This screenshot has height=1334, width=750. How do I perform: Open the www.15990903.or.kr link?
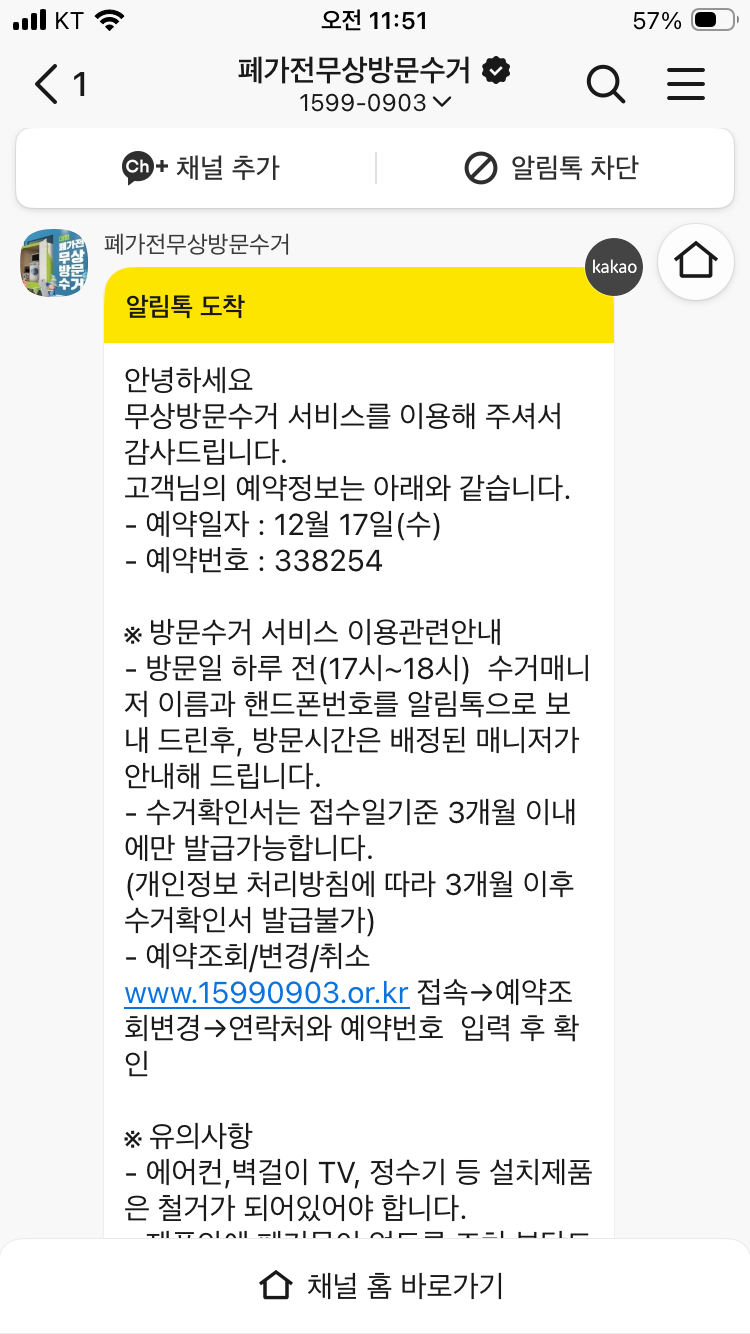266,994
